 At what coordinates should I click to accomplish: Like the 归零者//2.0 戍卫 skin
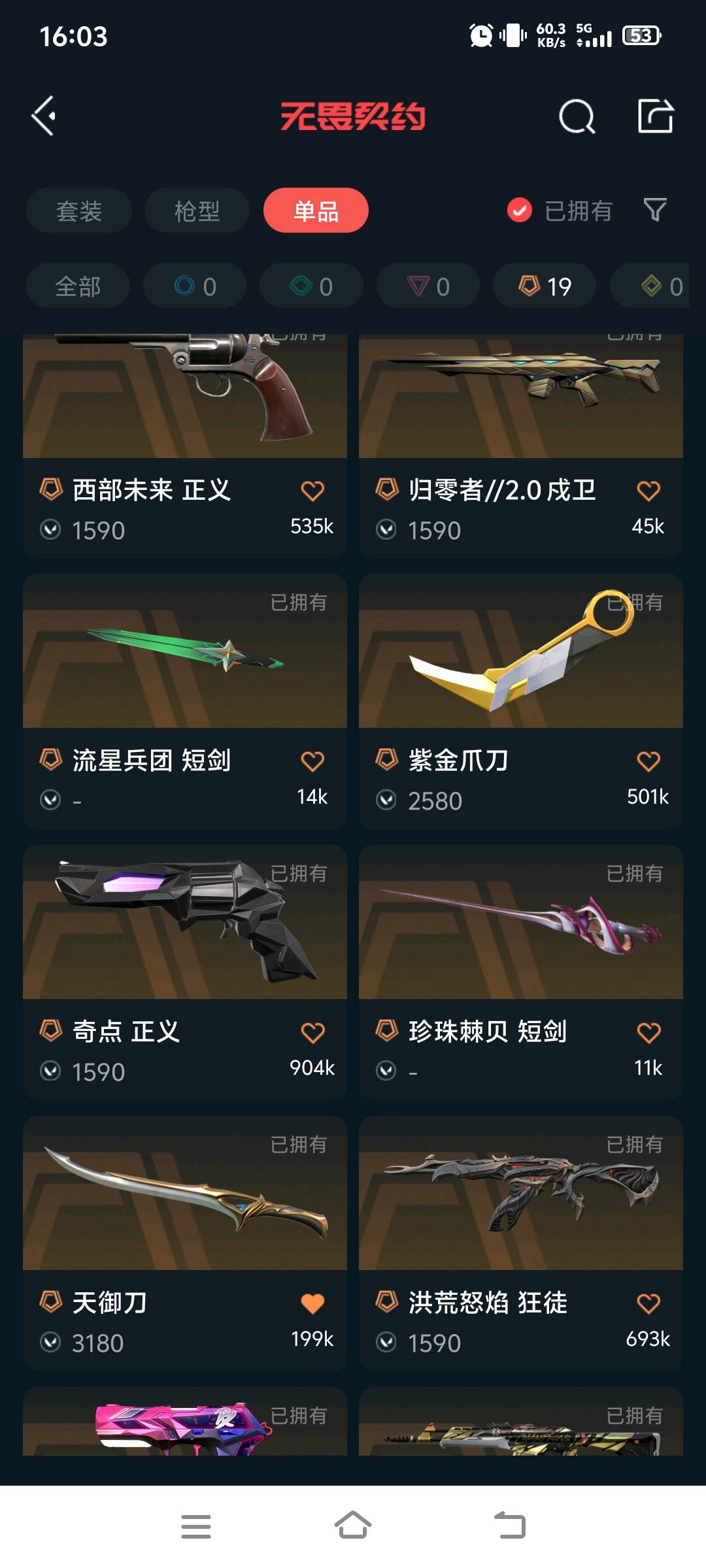[x=648, y=491]
